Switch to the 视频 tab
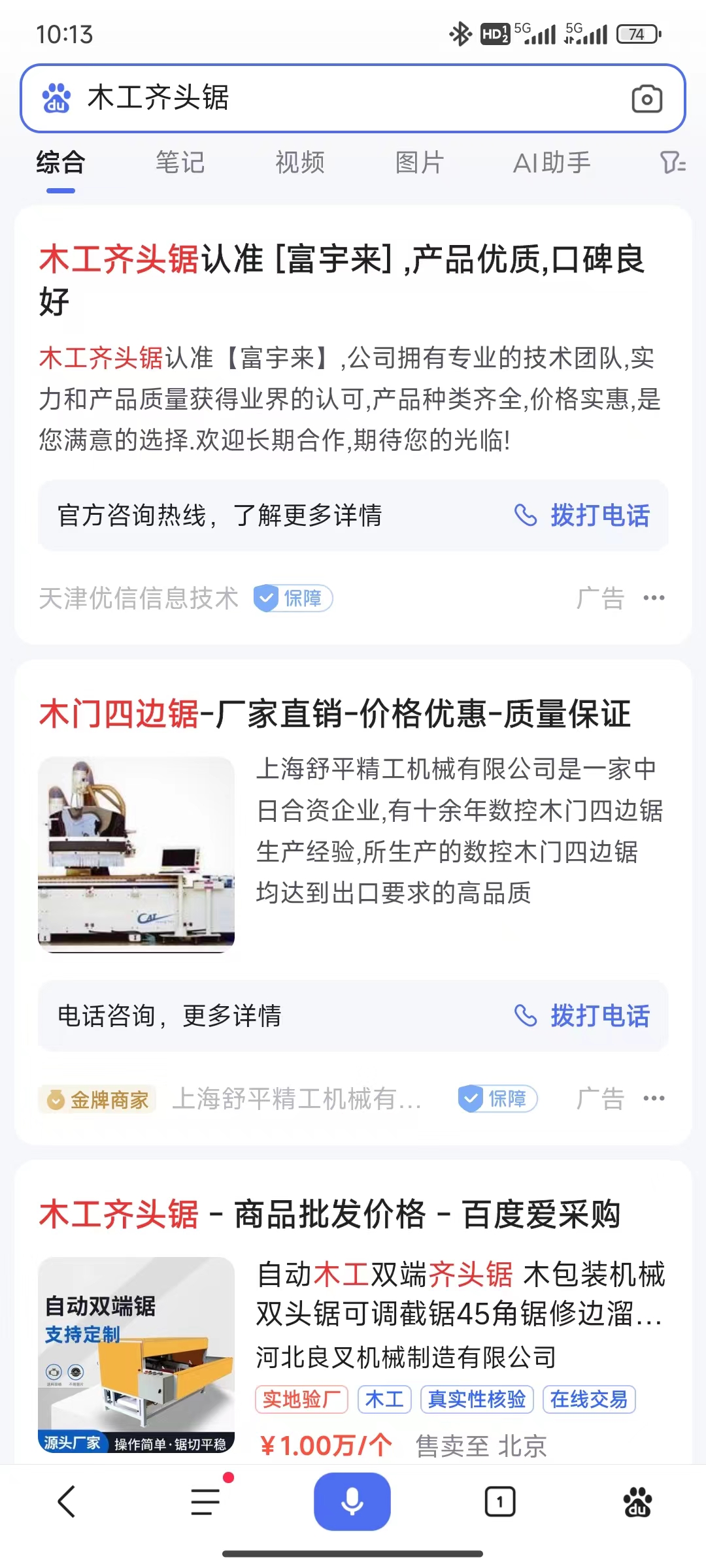Viewport: 706px width, 1568px height. [x=299, y=163]
